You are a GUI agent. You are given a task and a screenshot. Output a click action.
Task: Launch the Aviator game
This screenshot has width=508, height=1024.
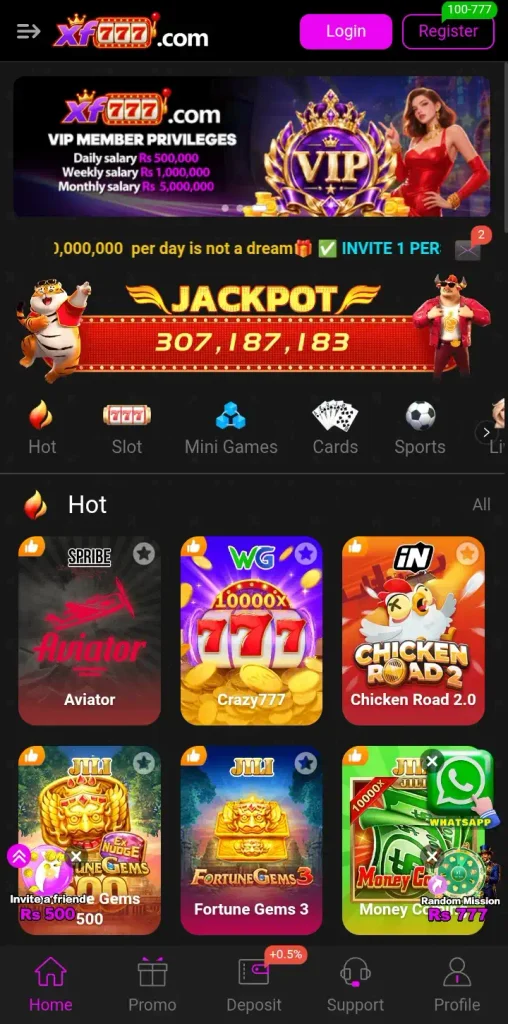[89, 630]
